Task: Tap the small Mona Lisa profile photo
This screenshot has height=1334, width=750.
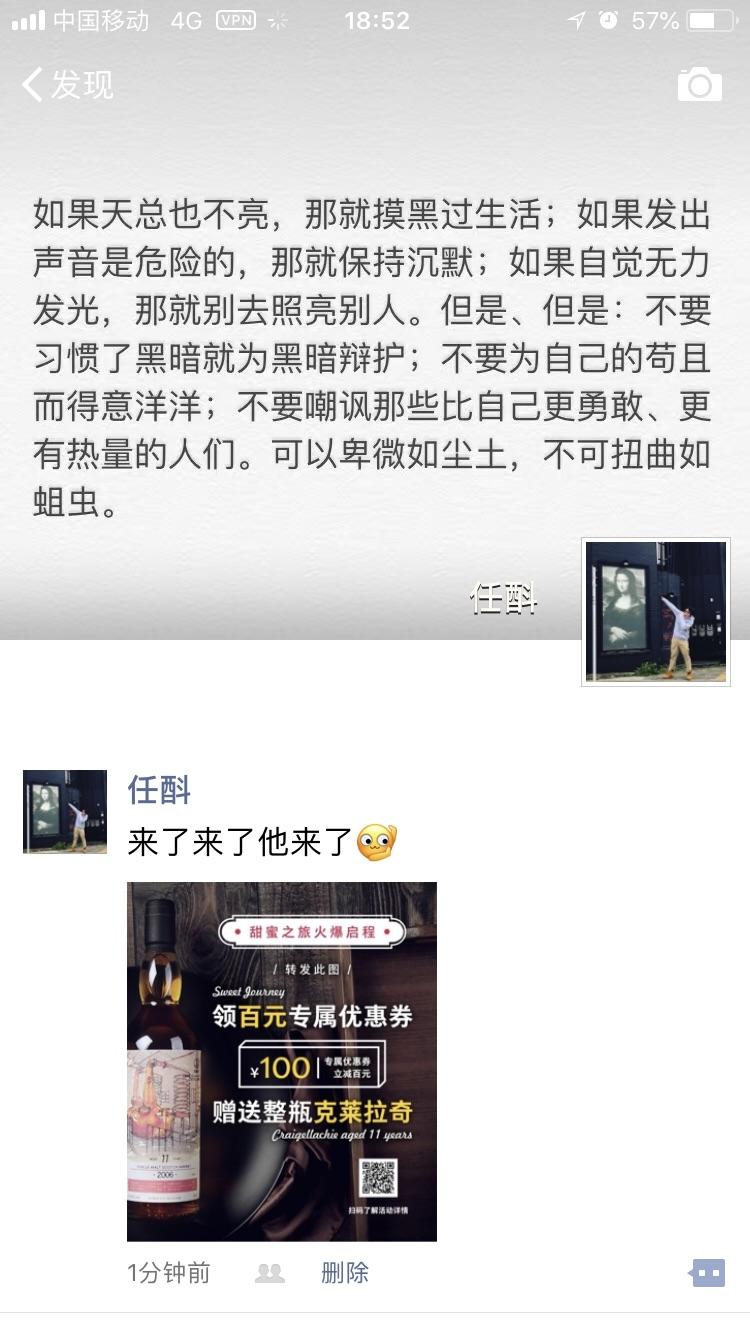Action: 655,612
